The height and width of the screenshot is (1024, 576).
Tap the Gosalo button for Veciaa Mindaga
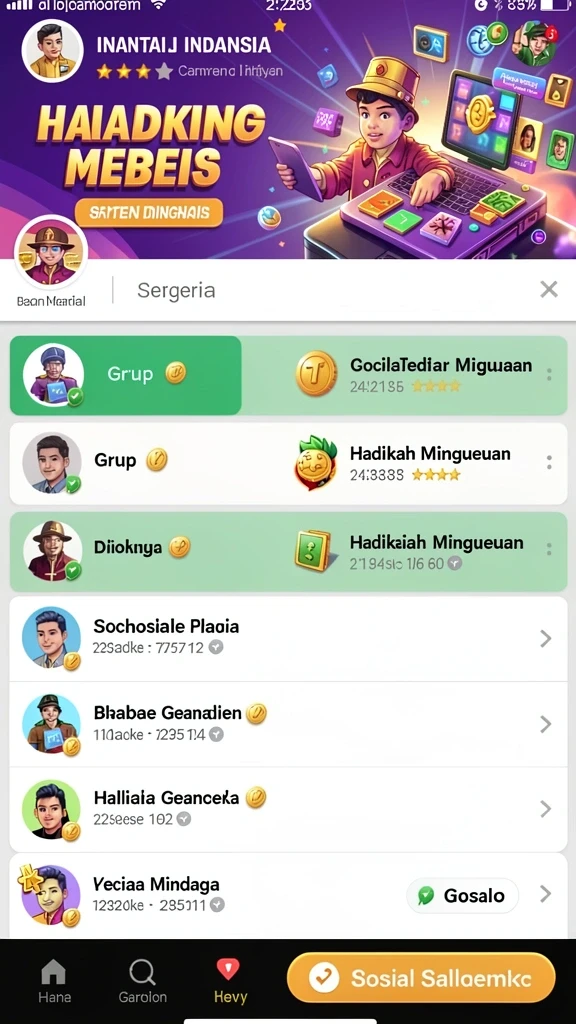point(462,895)
